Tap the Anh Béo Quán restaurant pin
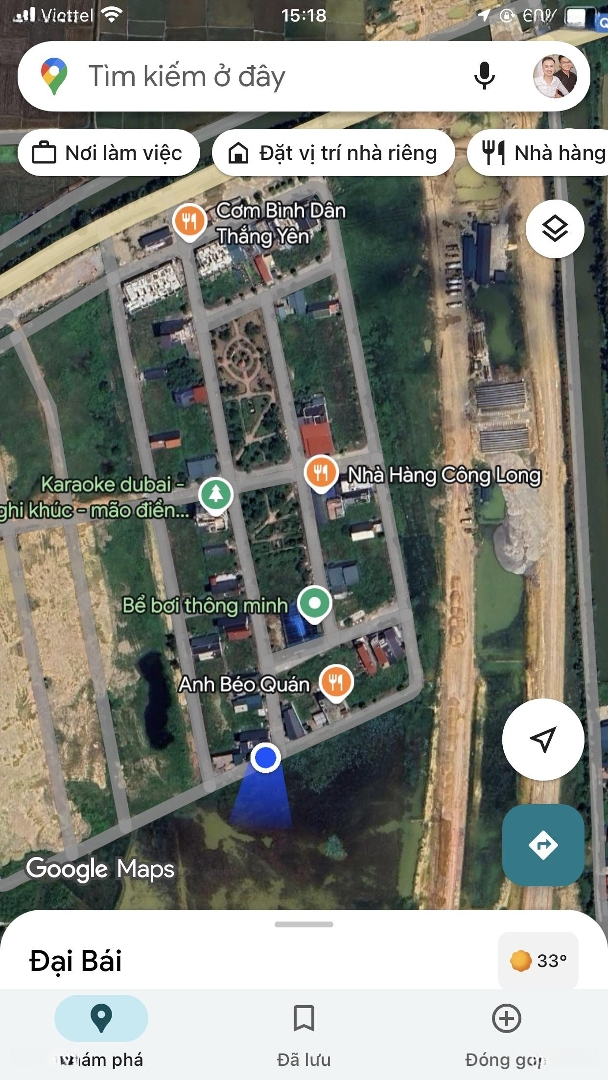 click(x=337, y=683)
